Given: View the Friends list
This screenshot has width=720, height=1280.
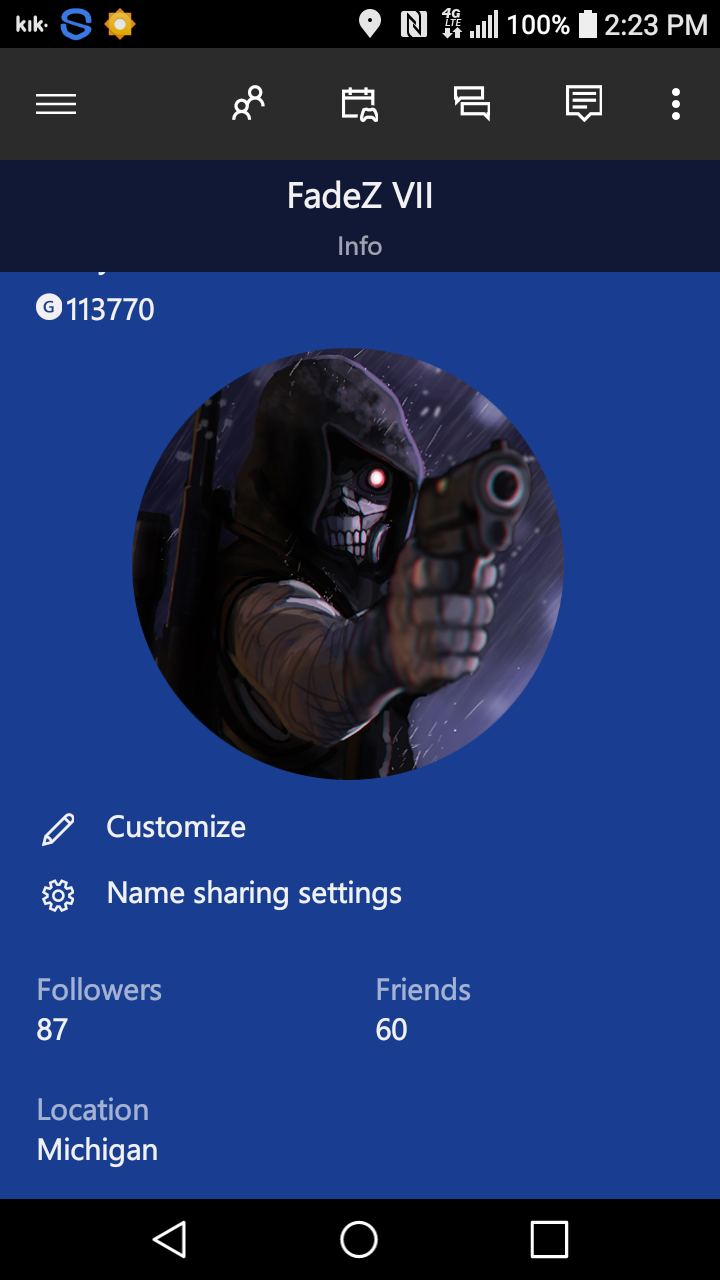Looking at the screenshot, I should [x=423, y=1010].
